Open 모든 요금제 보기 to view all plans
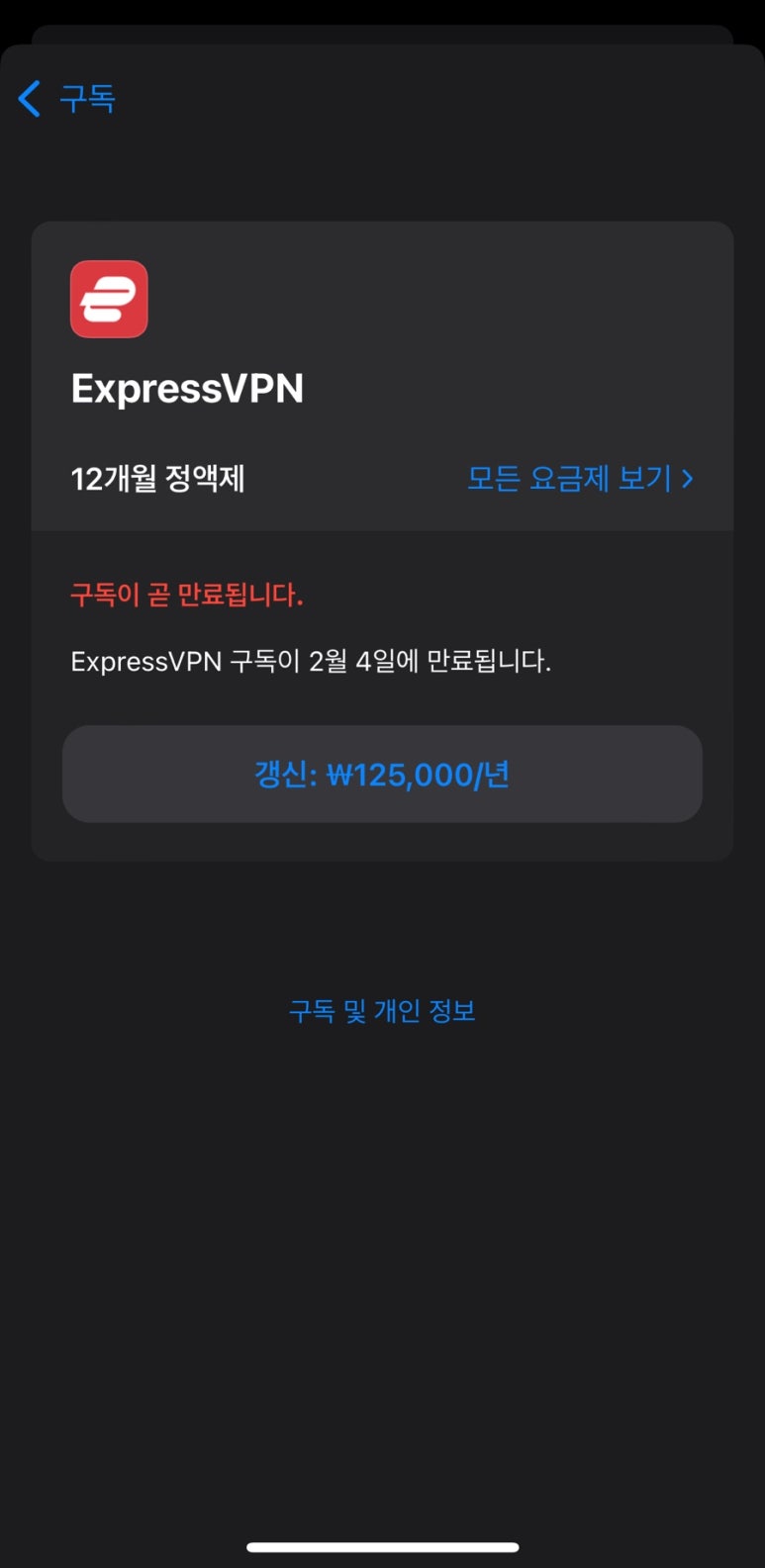 [x=580, y=479]
